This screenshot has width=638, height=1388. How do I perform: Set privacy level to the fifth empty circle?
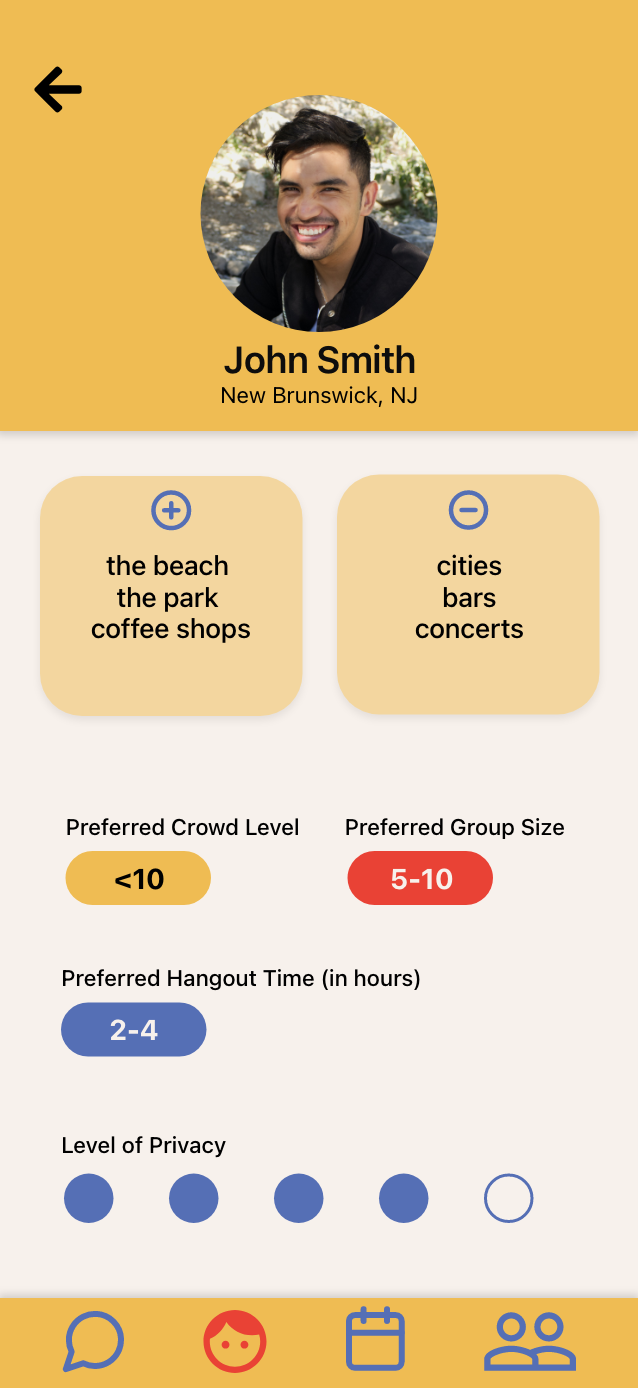pos(509,1198)
